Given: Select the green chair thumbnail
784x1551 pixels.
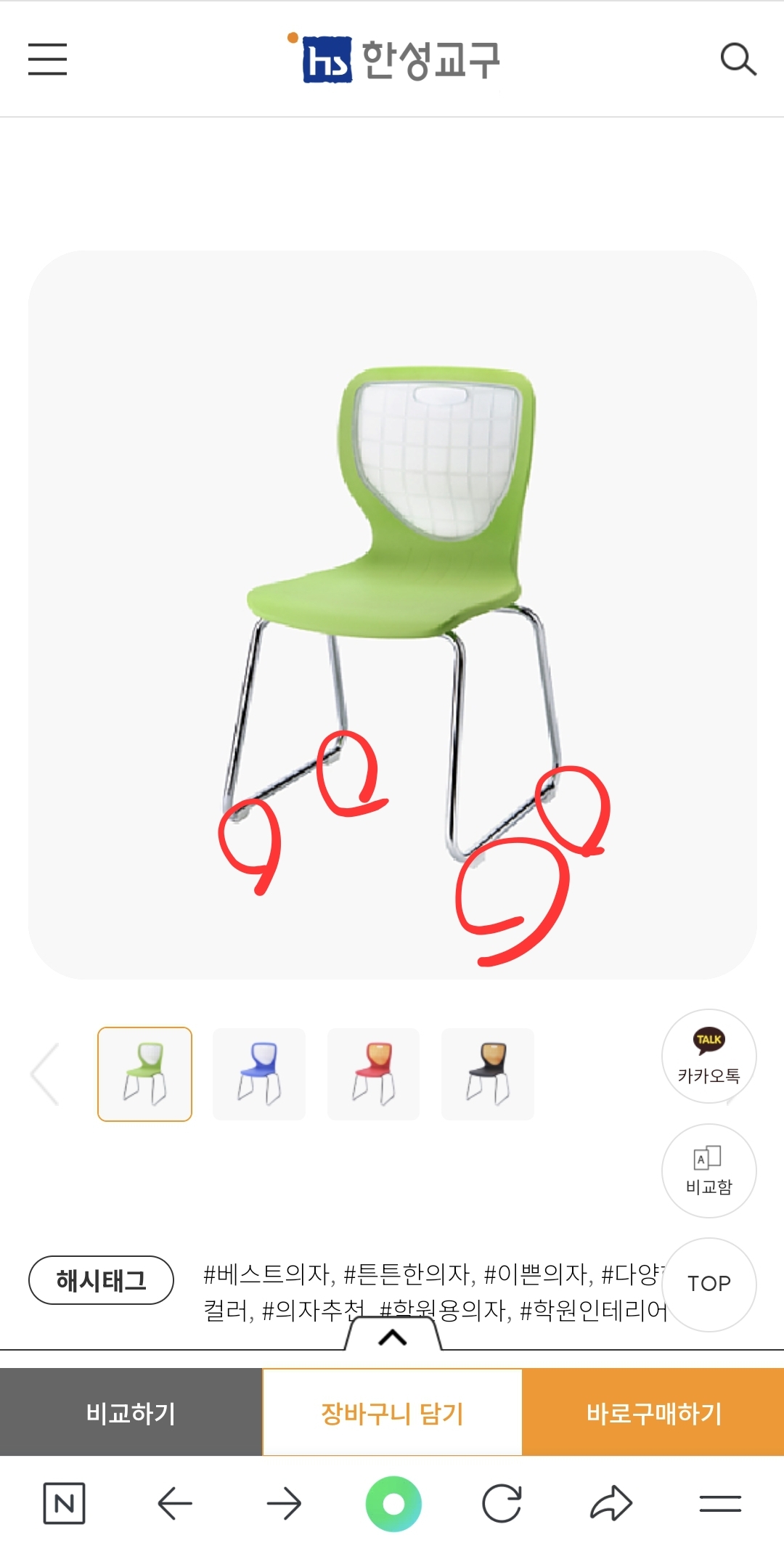Looking at the screenshot, I should point(145,1074).
